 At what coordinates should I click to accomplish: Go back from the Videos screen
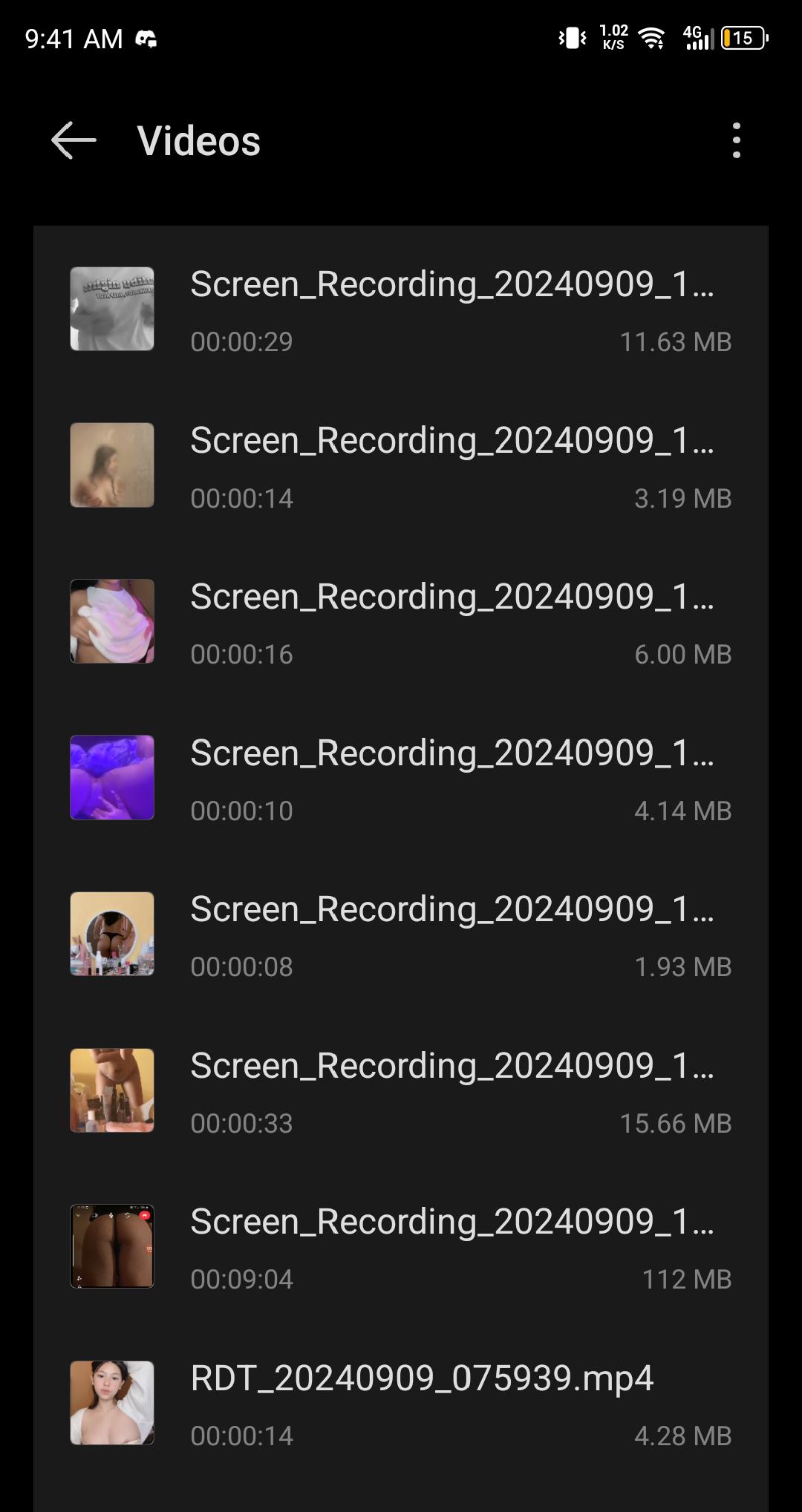pyautogui.click(x=74, y=140)
